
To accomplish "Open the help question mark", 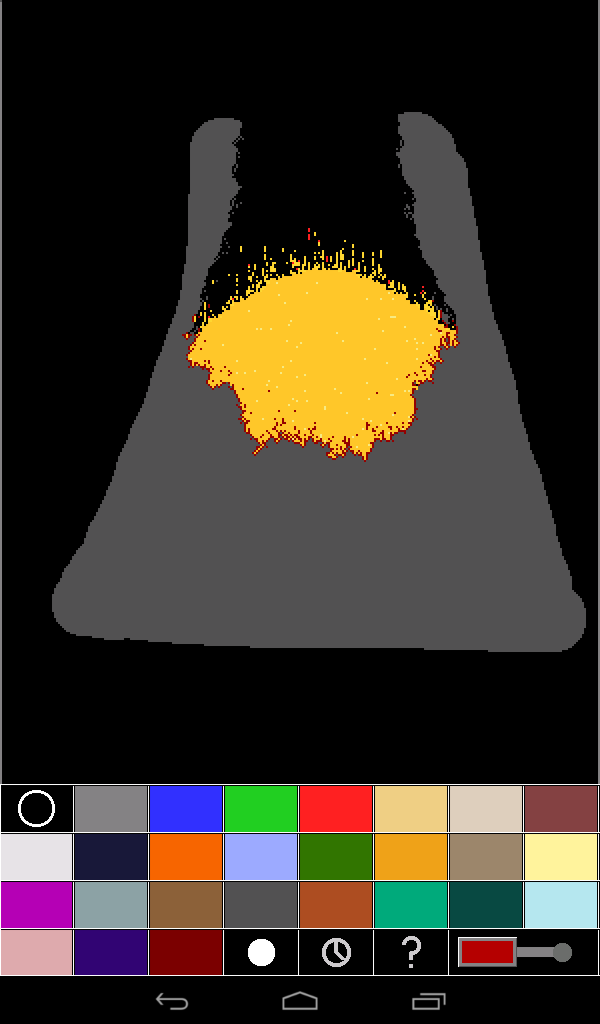I will tap(411, 952).
